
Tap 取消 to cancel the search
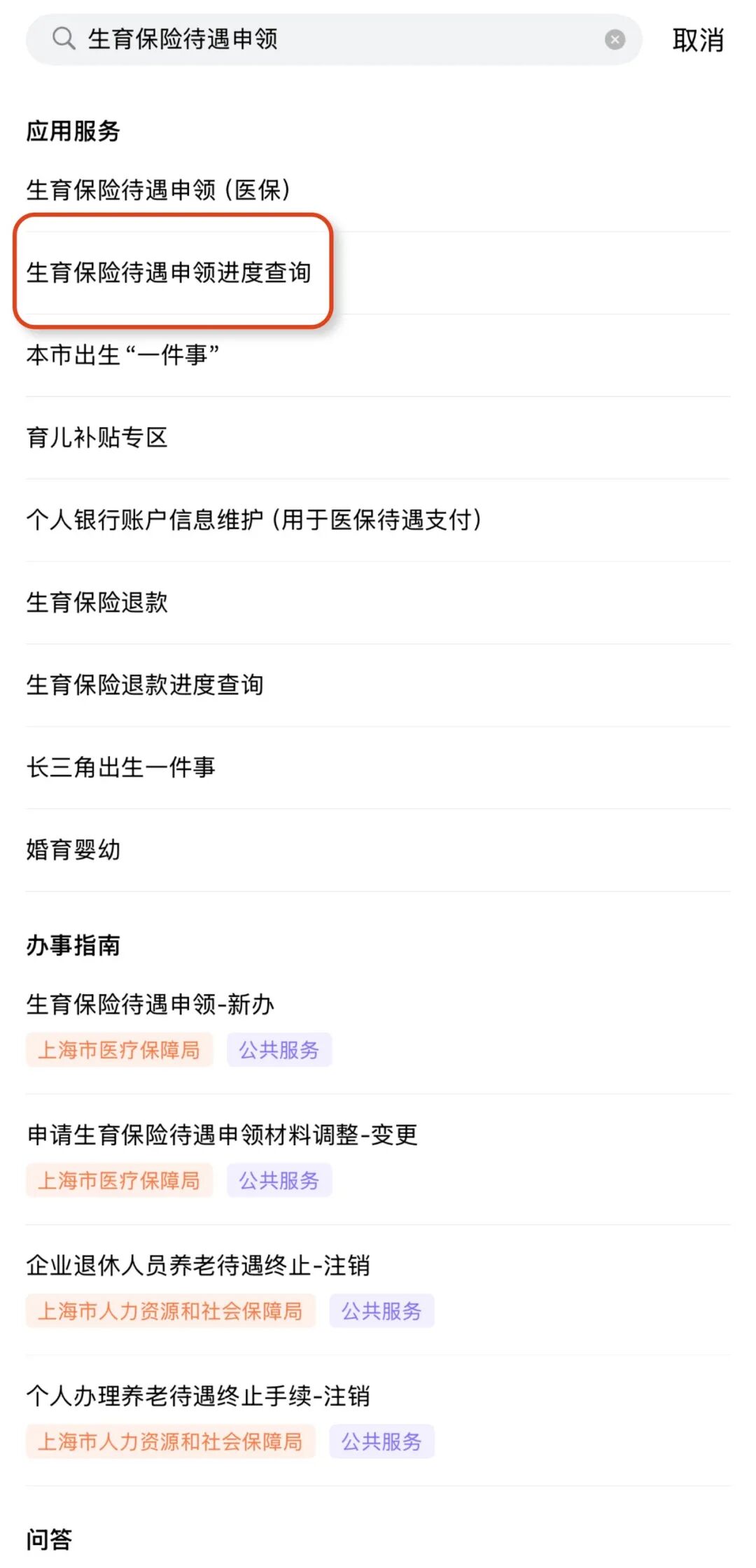[697, 40]
